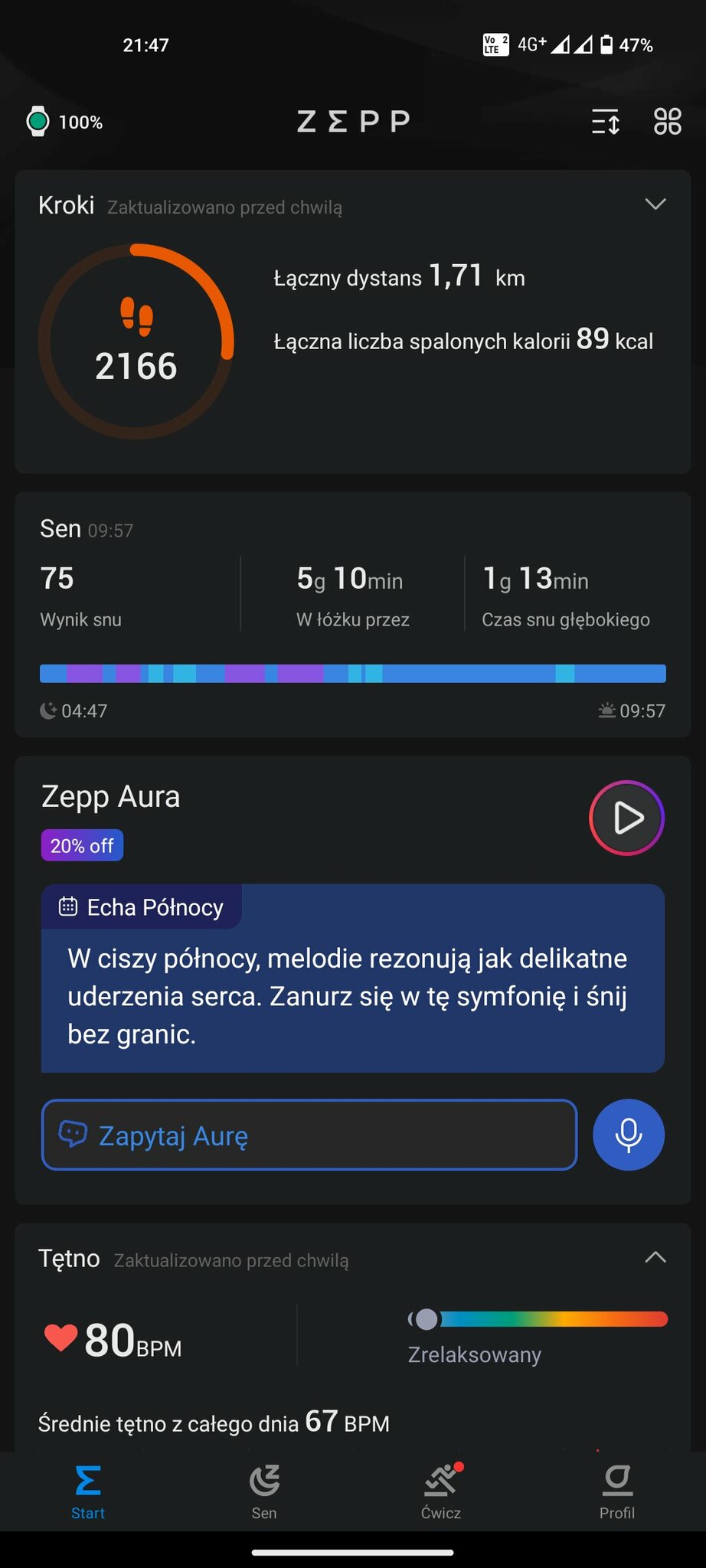
Task: Open the four-squares apps grid icon
Action: pos(667,122)
